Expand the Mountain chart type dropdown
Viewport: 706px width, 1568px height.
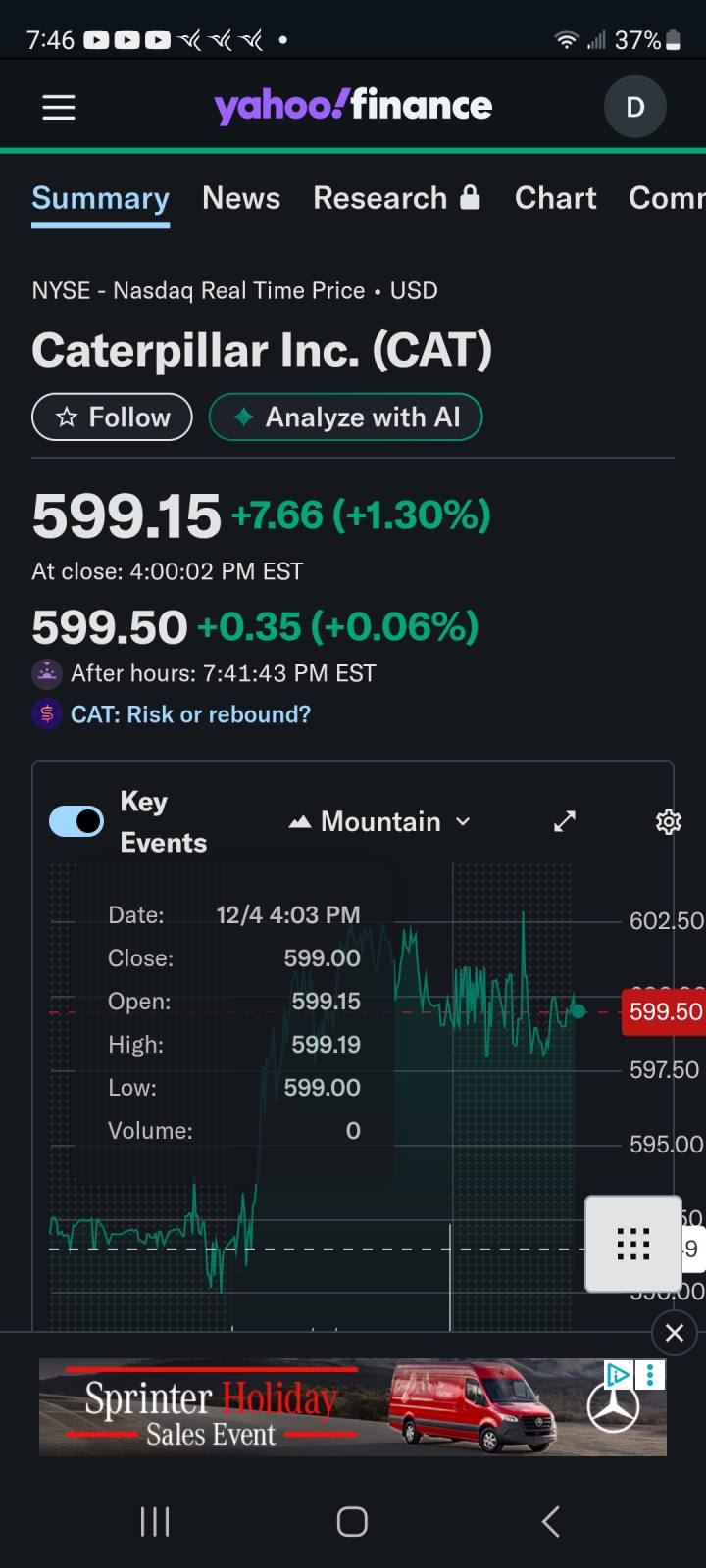pyautogui.click(x=380, y=821)
